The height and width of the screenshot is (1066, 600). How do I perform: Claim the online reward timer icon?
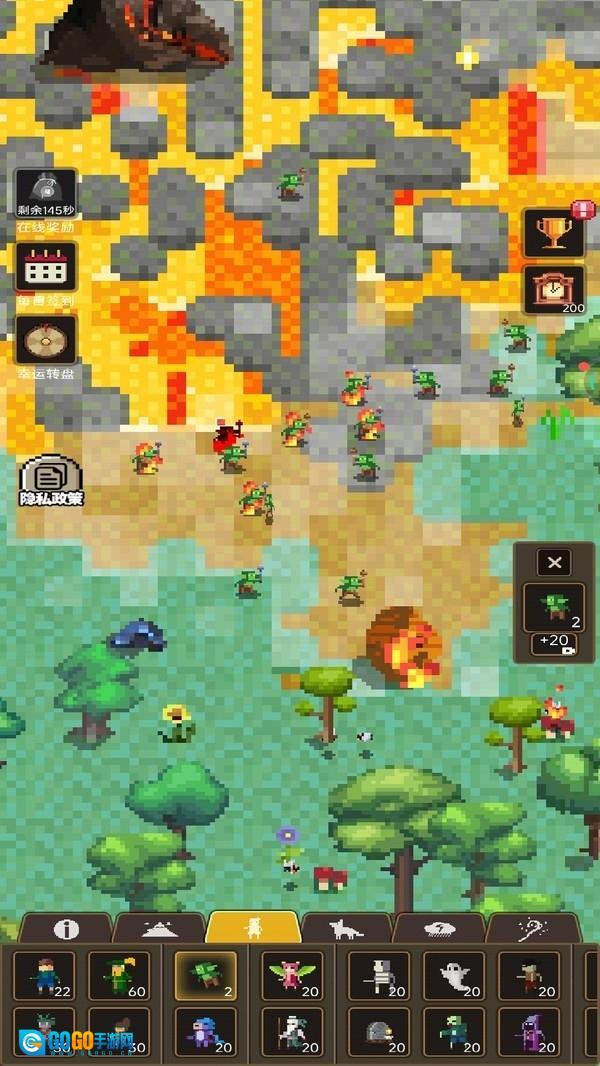point(45,194)
